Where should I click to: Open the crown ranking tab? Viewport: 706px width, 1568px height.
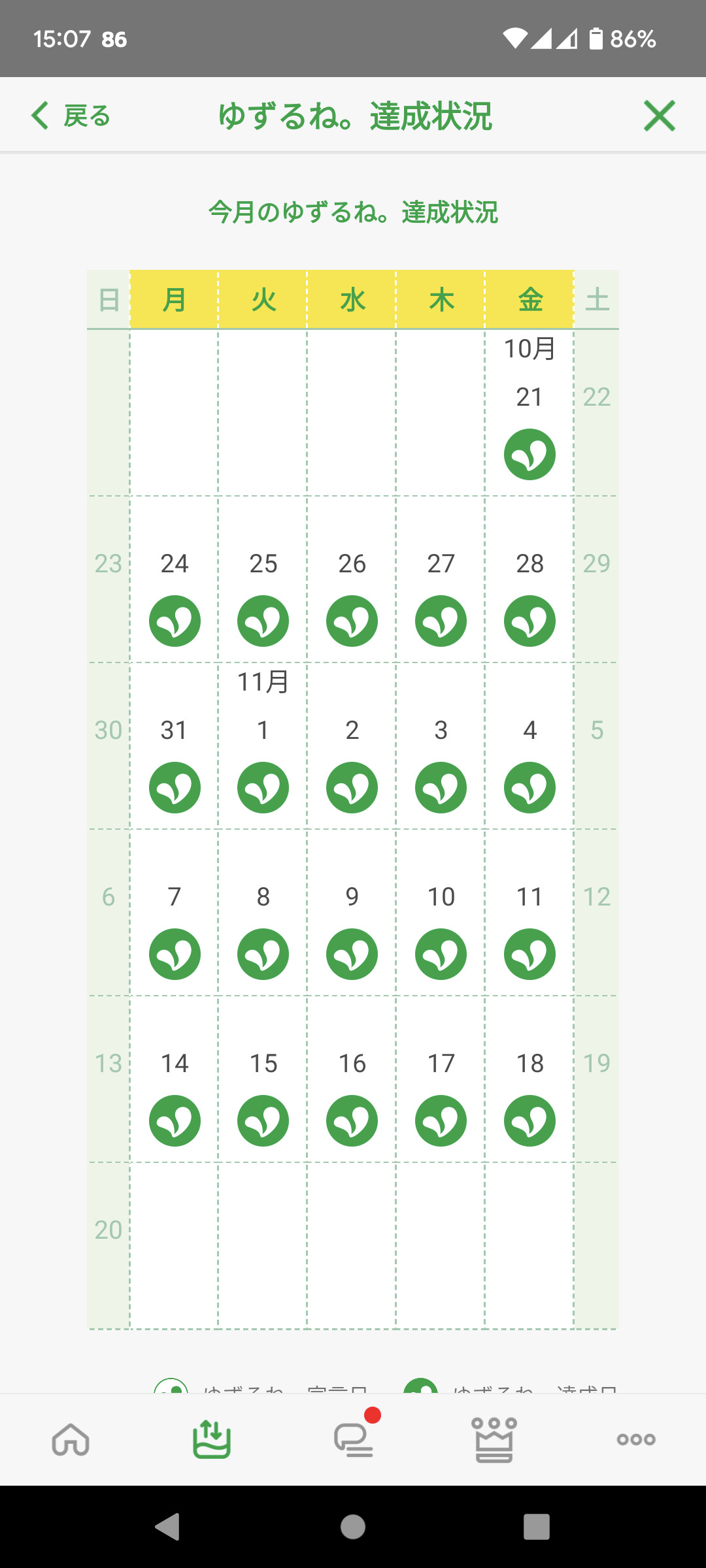coord(494,1439)
